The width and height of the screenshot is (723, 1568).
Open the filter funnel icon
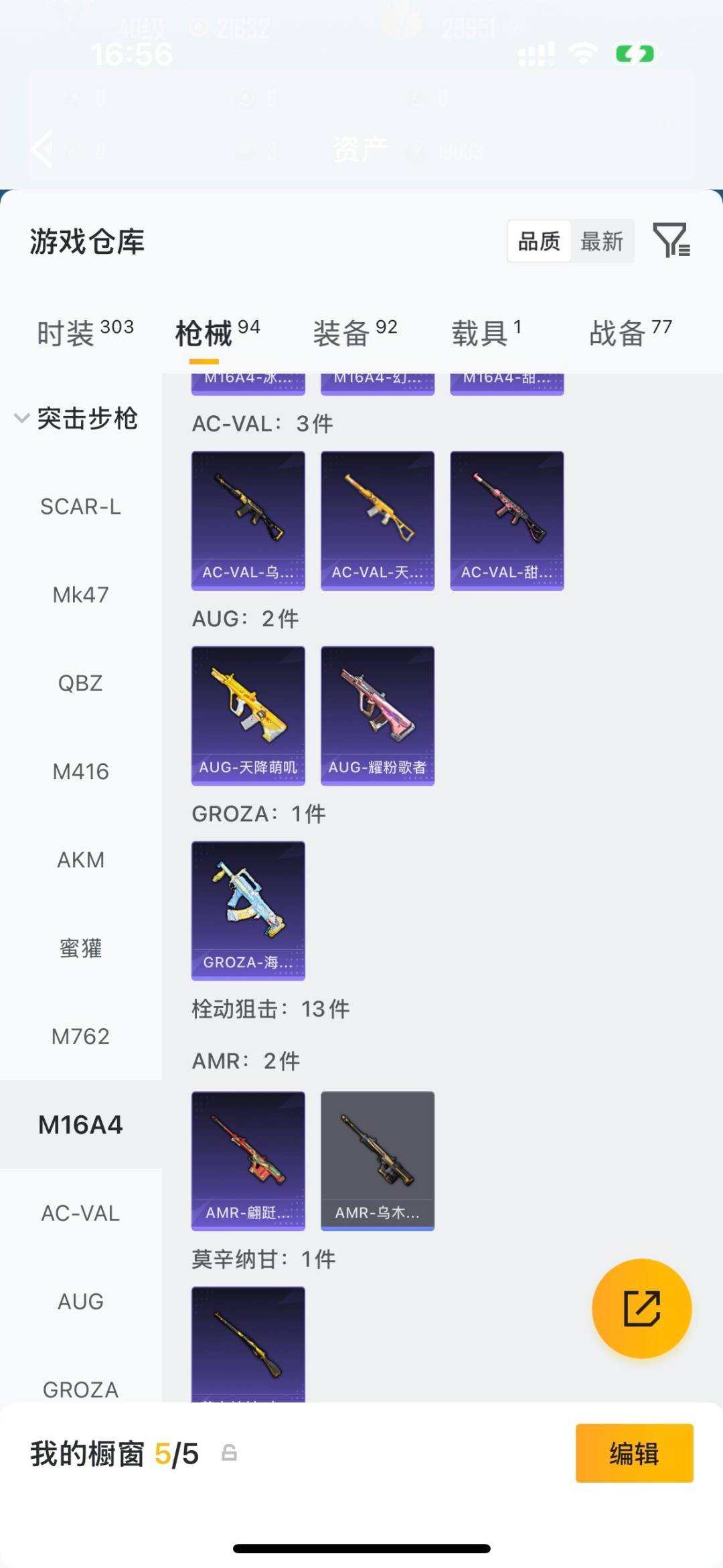tap(671, 240)
